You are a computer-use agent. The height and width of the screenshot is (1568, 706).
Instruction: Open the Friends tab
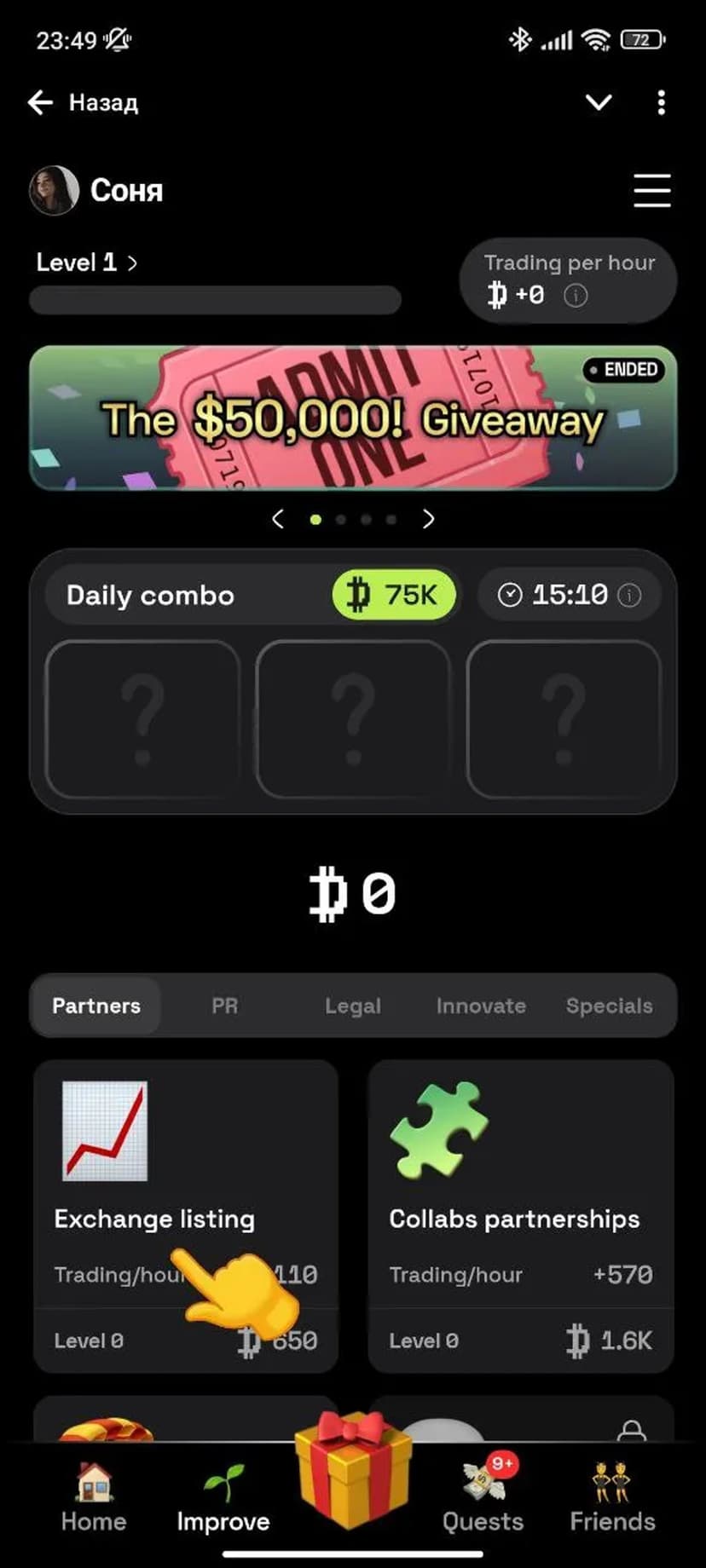click(612, 1498)
